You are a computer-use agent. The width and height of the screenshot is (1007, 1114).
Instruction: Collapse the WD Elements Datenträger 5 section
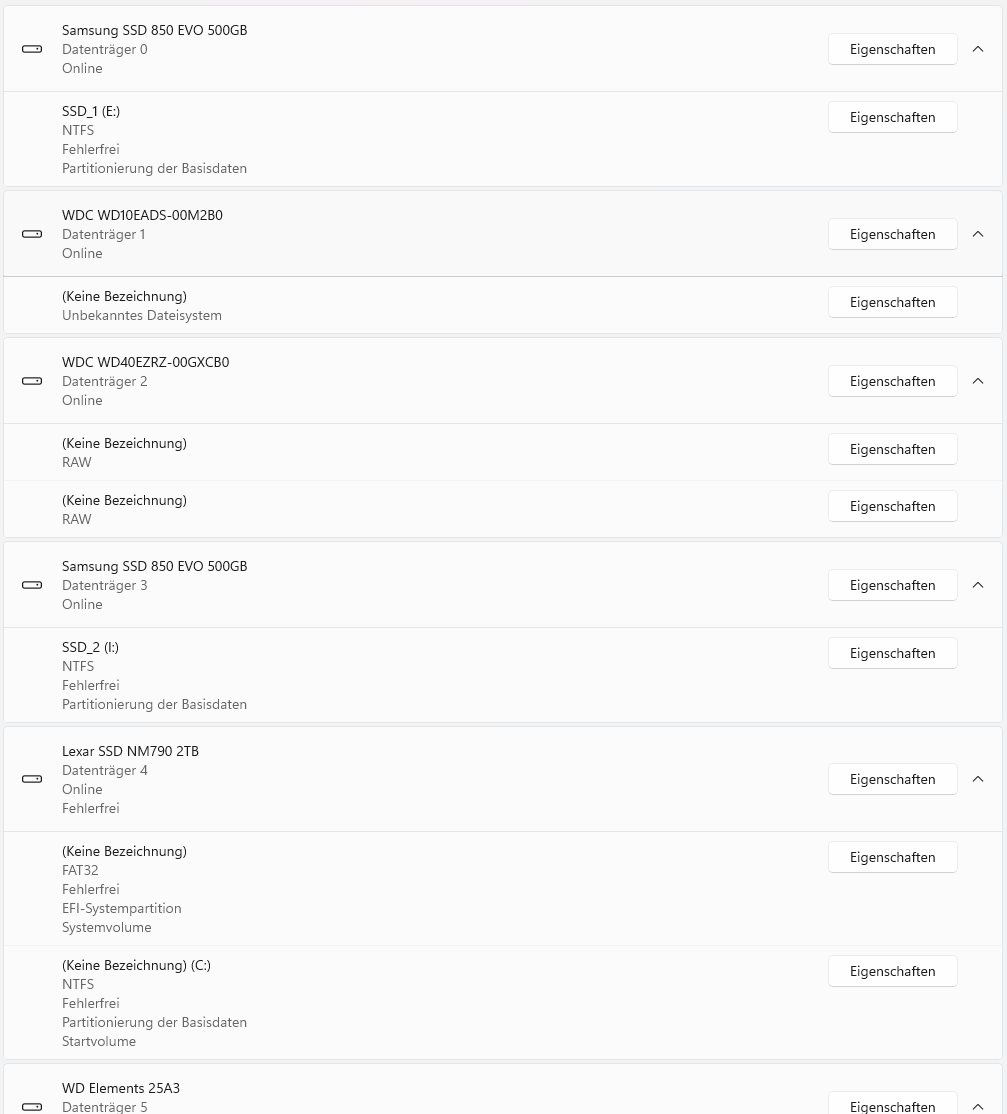[978, 1105]
